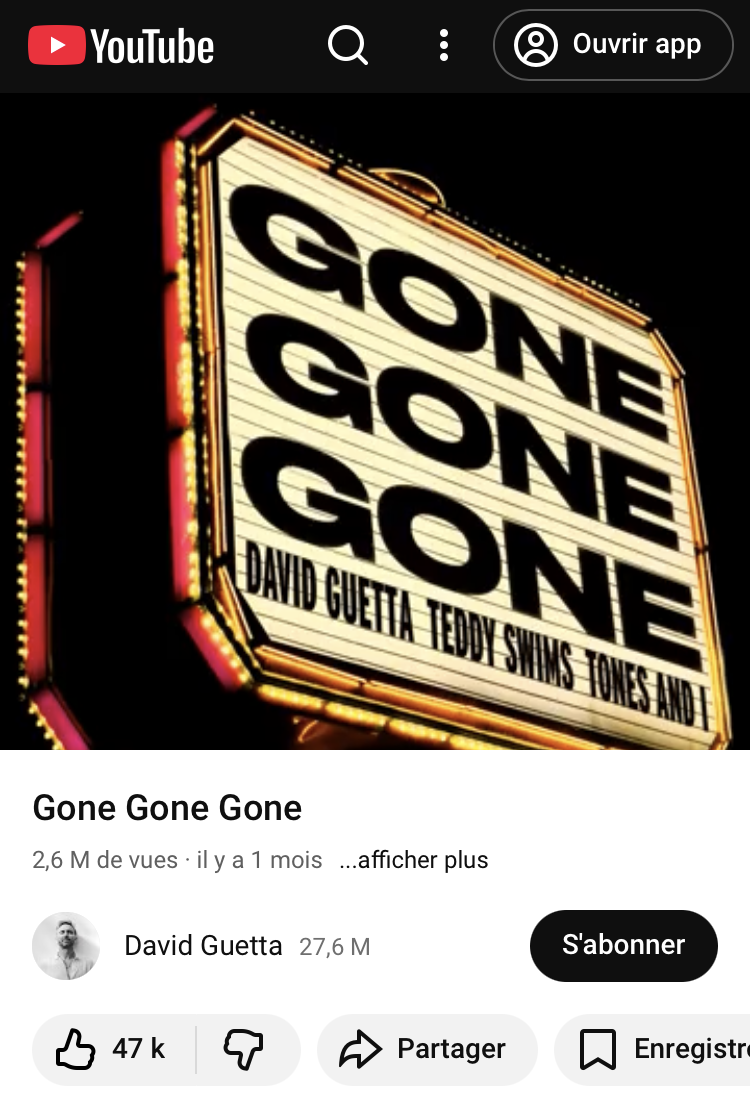
Task: Open the YouTube search icon
Action: (x=347, y=45)
